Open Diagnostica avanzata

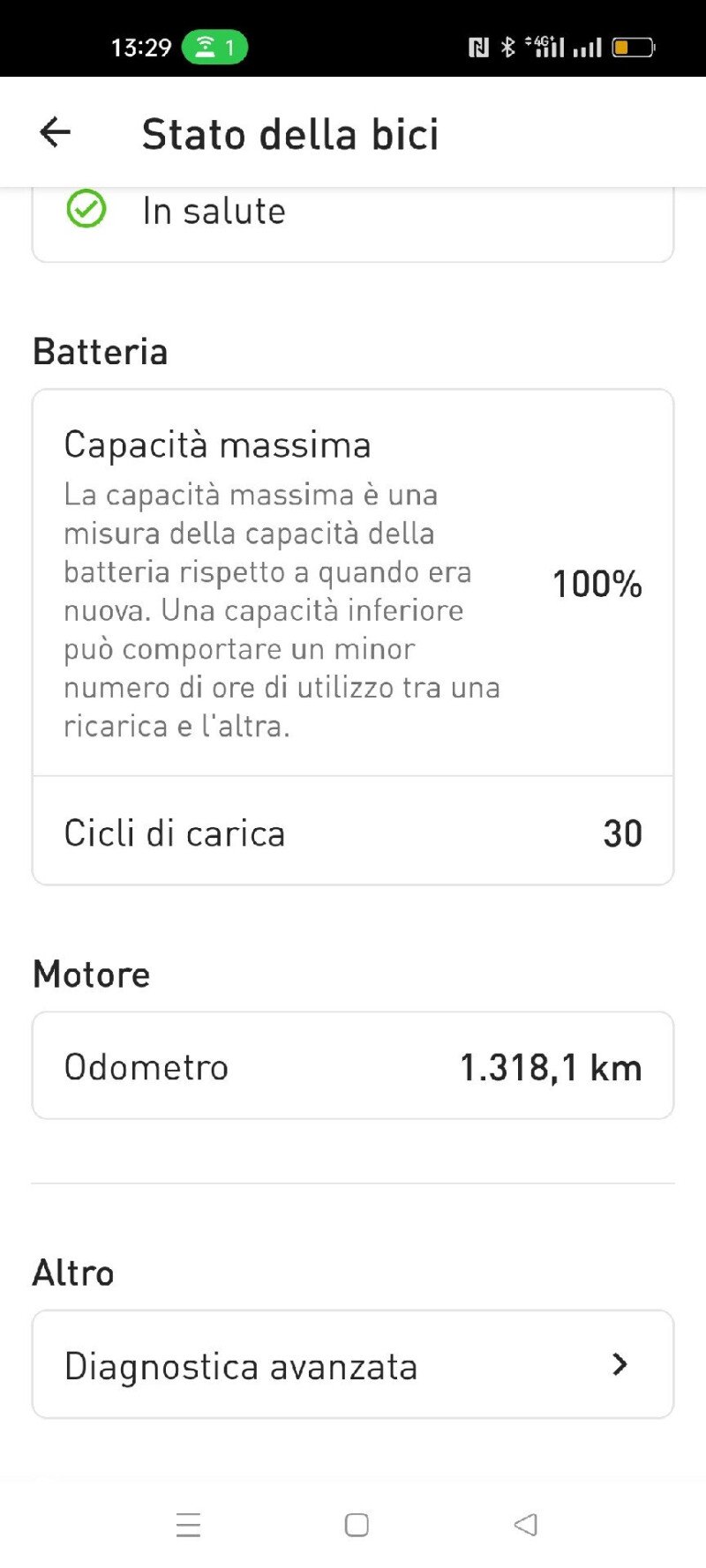(x=353, y=1364)
